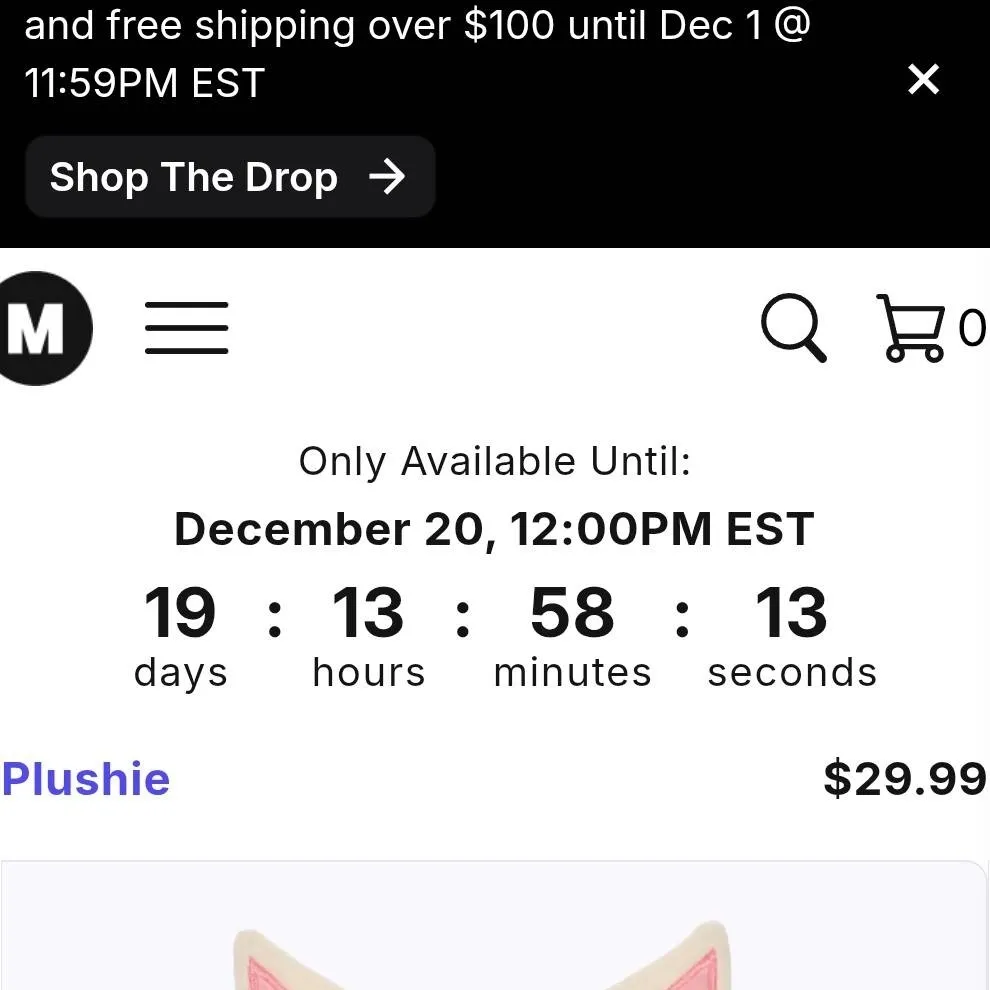This screenshot has height=990, width=990.
Task: Open the search magnifier
Action: point(794,328)
